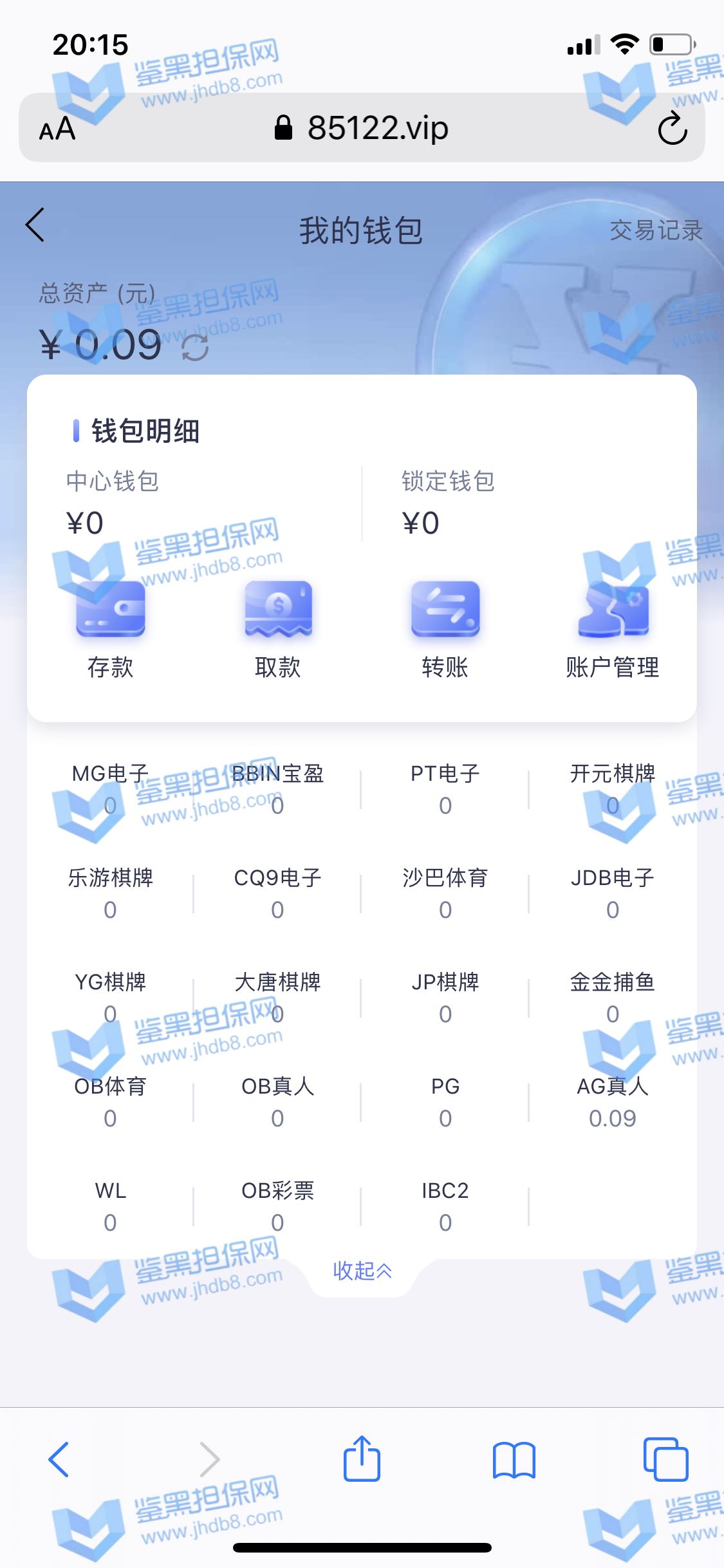Share this page from Safari toolbar
This screenshot has height=1568, width=724.
[x=362, y=1459]
